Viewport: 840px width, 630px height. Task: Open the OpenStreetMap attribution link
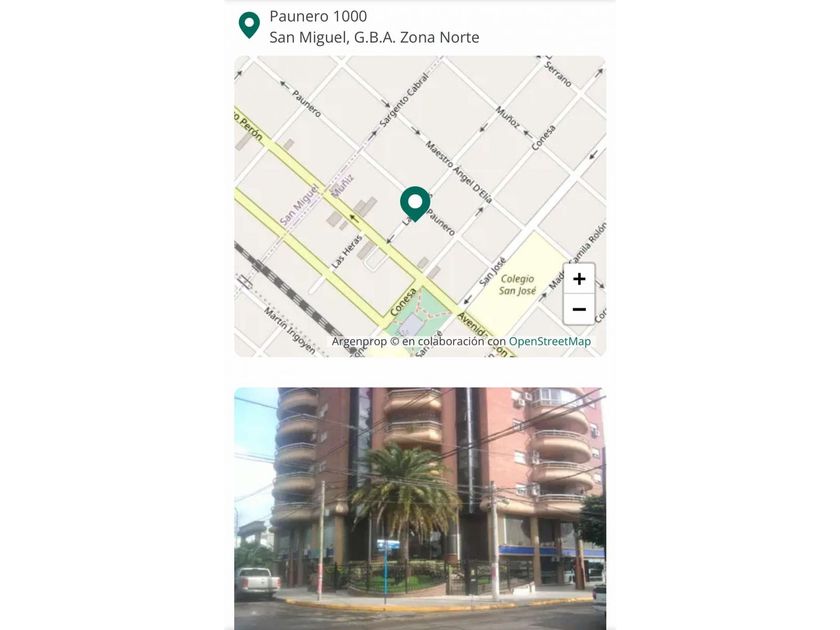549,342
